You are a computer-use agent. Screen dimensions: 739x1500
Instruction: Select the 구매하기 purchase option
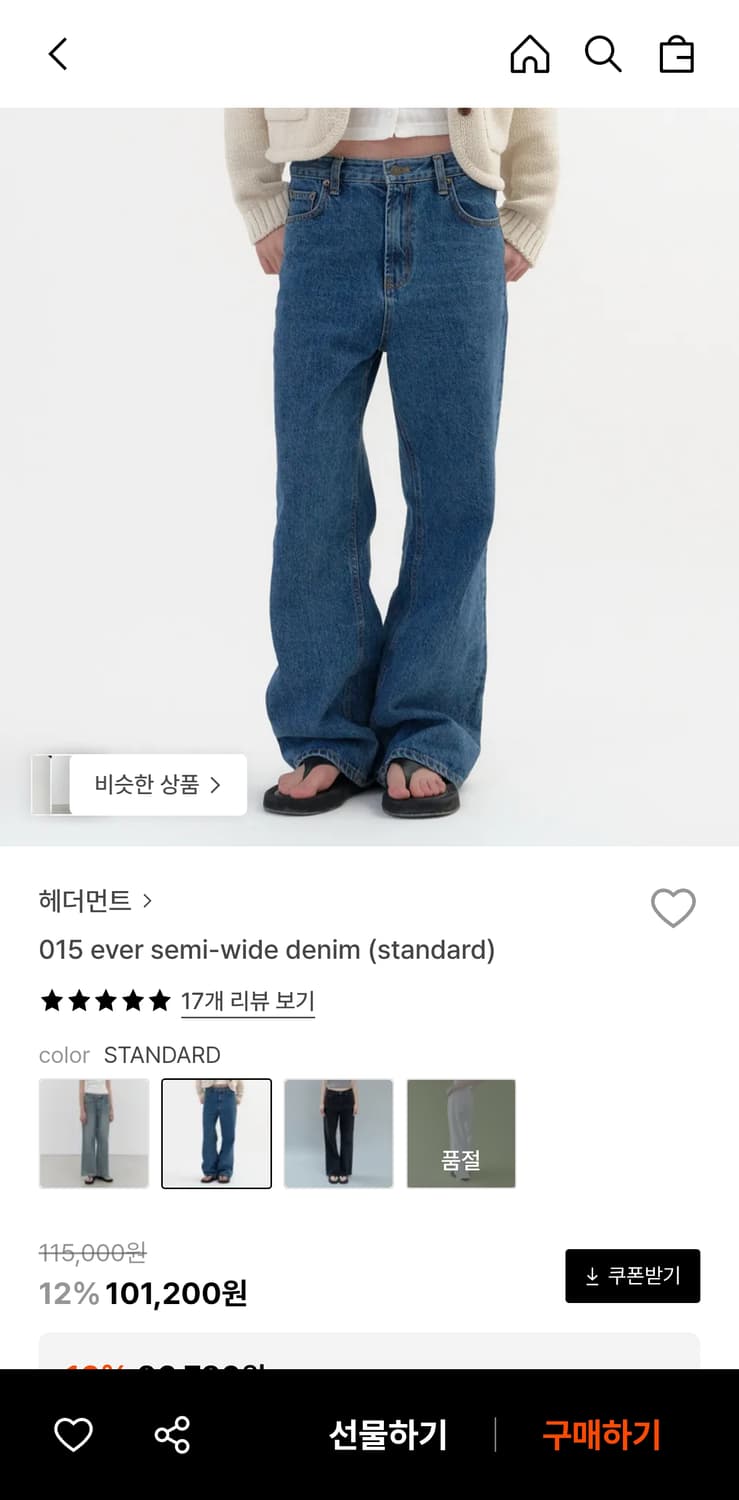601,1435
